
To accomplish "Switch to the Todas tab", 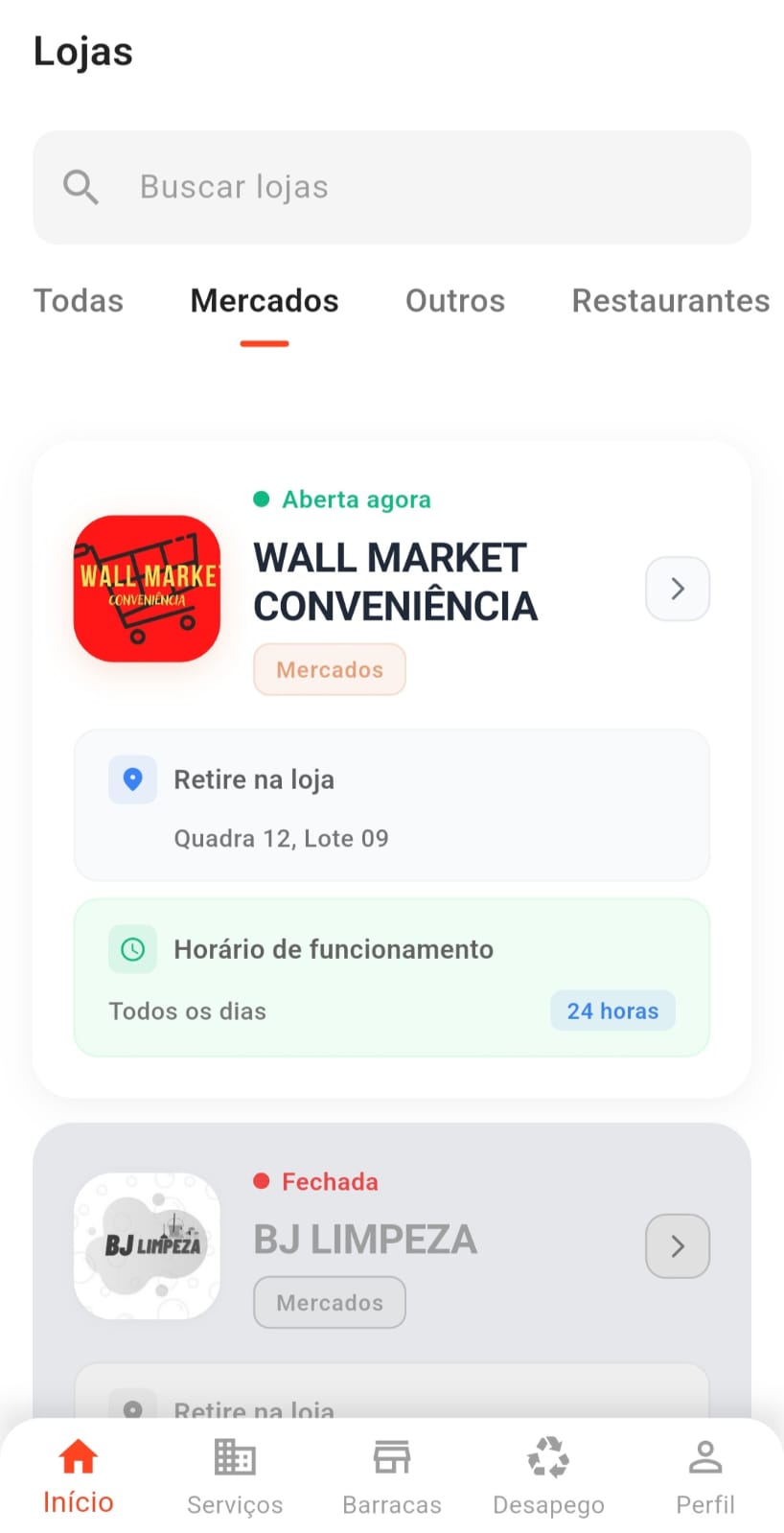I will coord(78,300).
